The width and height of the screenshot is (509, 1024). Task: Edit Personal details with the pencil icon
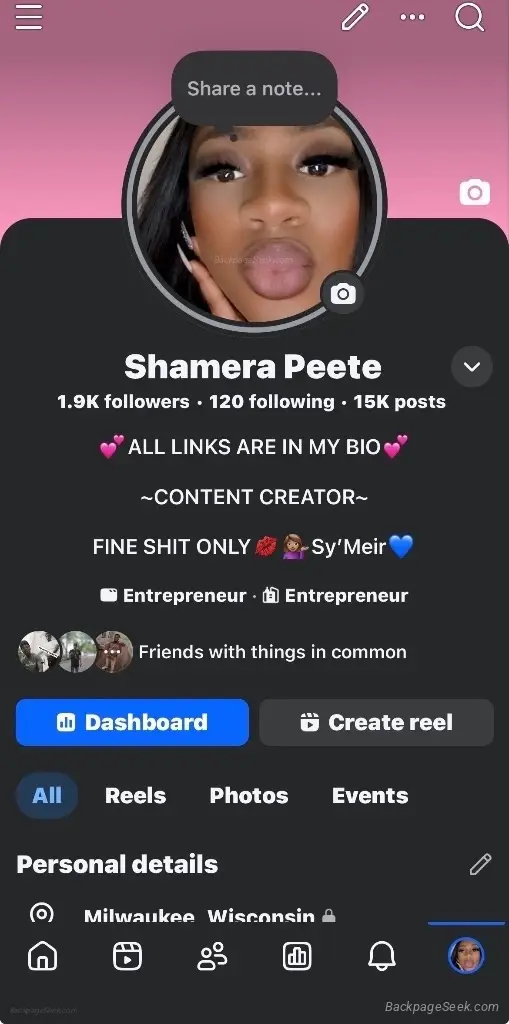[480, 864]
